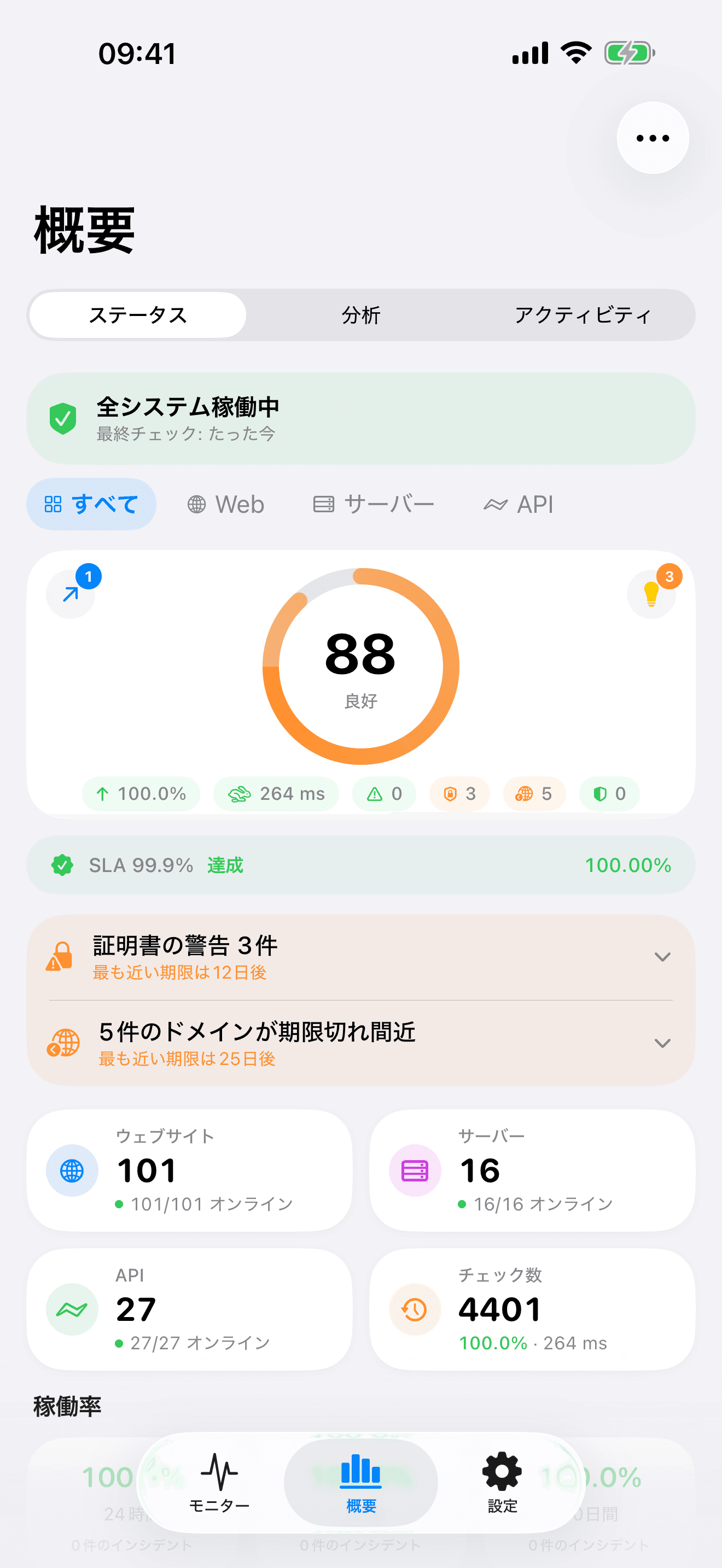722x1568 pixels.
Task: Expand the expiring domains list
Action: (361, 1043)
